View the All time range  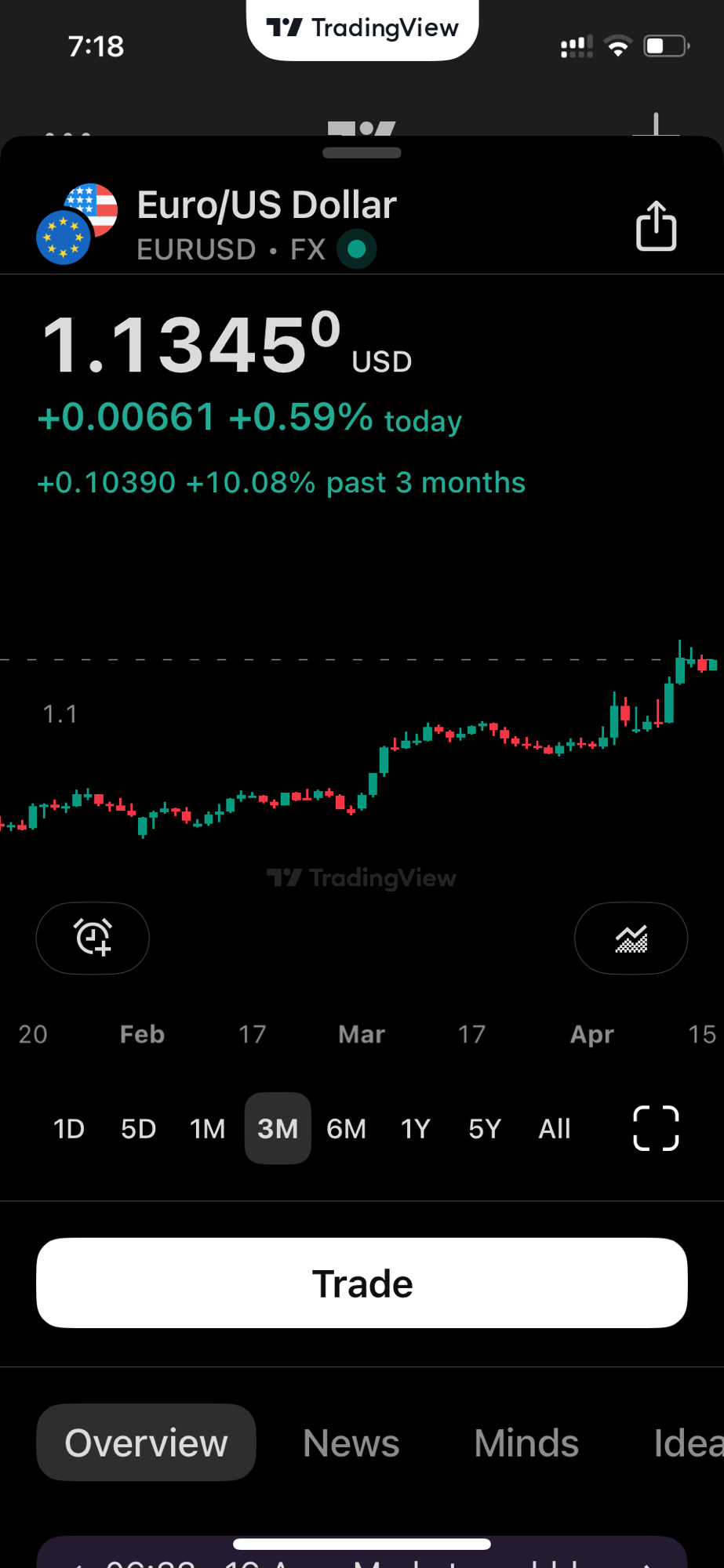(x=554, y=1128)
